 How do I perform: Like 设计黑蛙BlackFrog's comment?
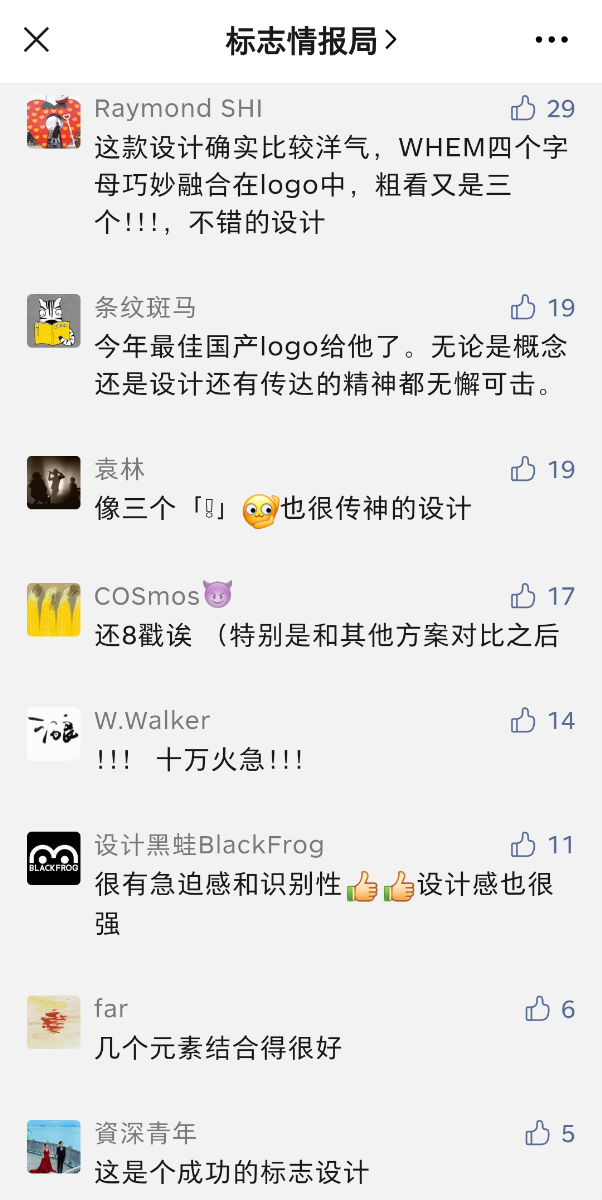pos(524,845)
